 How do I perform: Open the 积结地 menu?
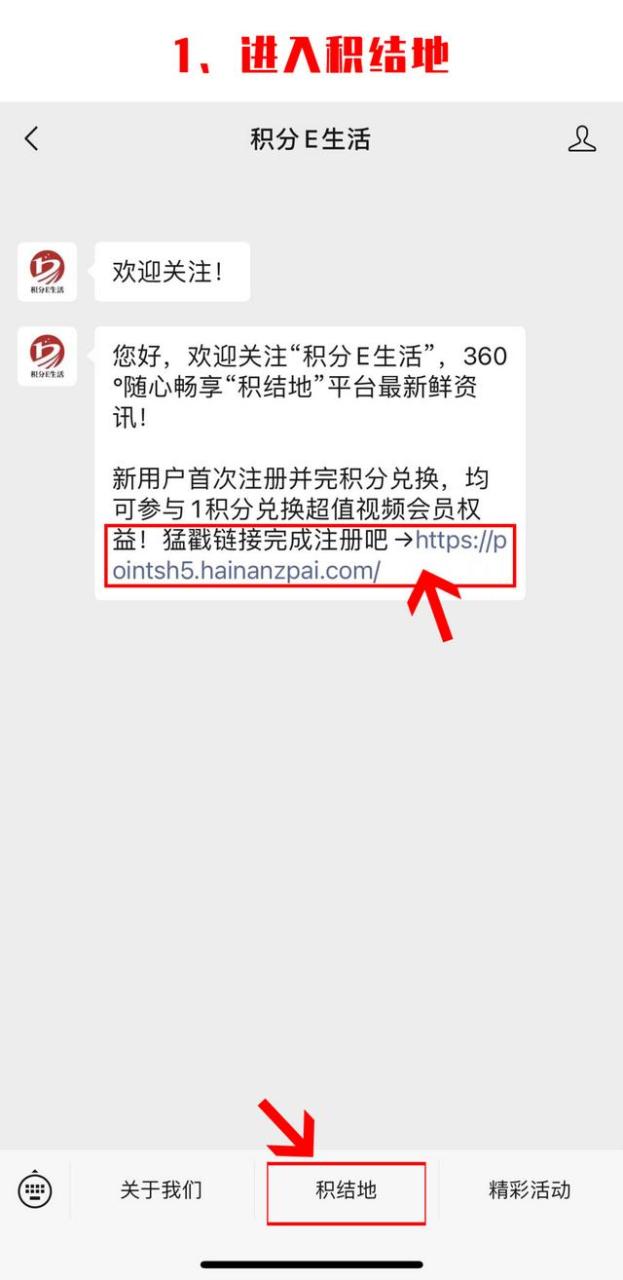pyautogui.click(x=346, y=1190)
